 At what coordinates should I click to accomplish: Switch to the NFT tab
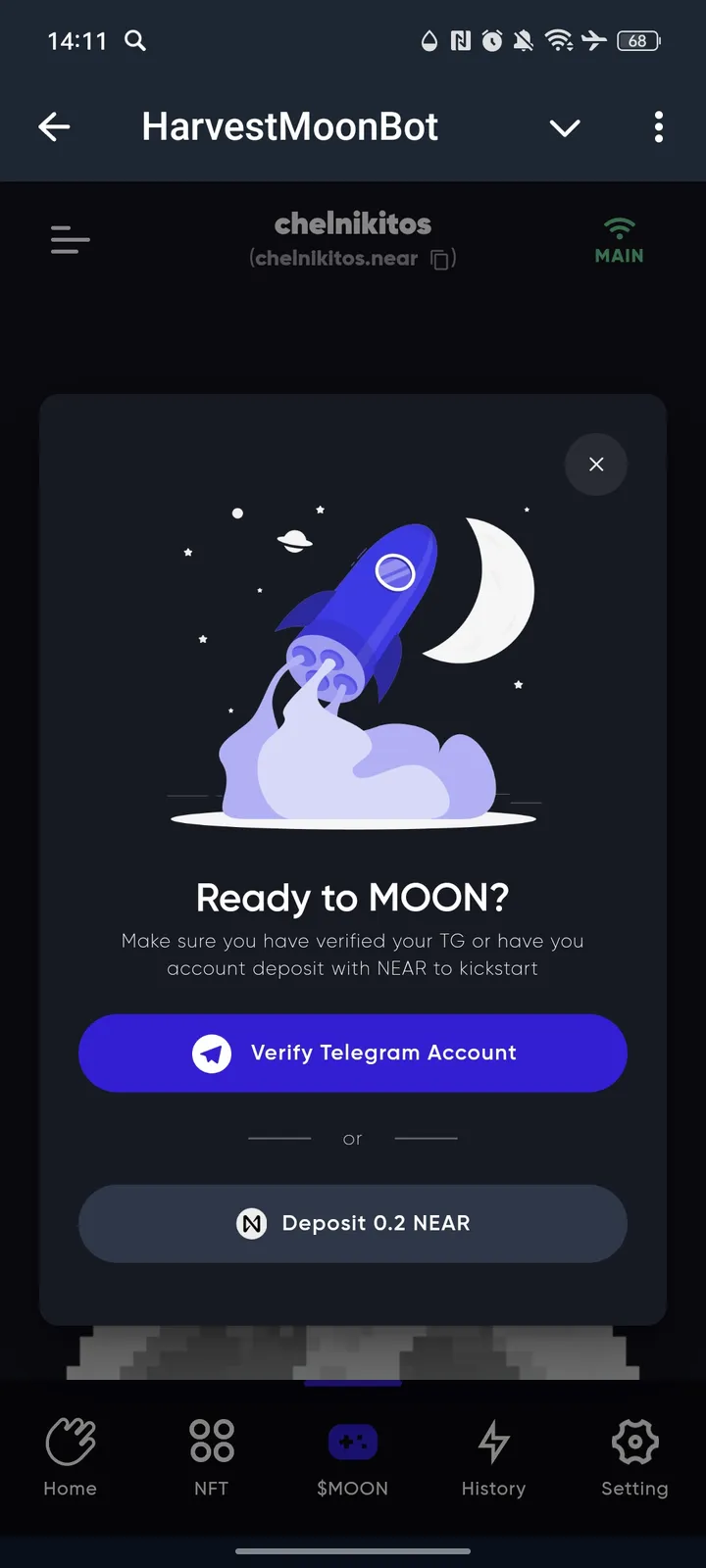(x=211, y=1457)
